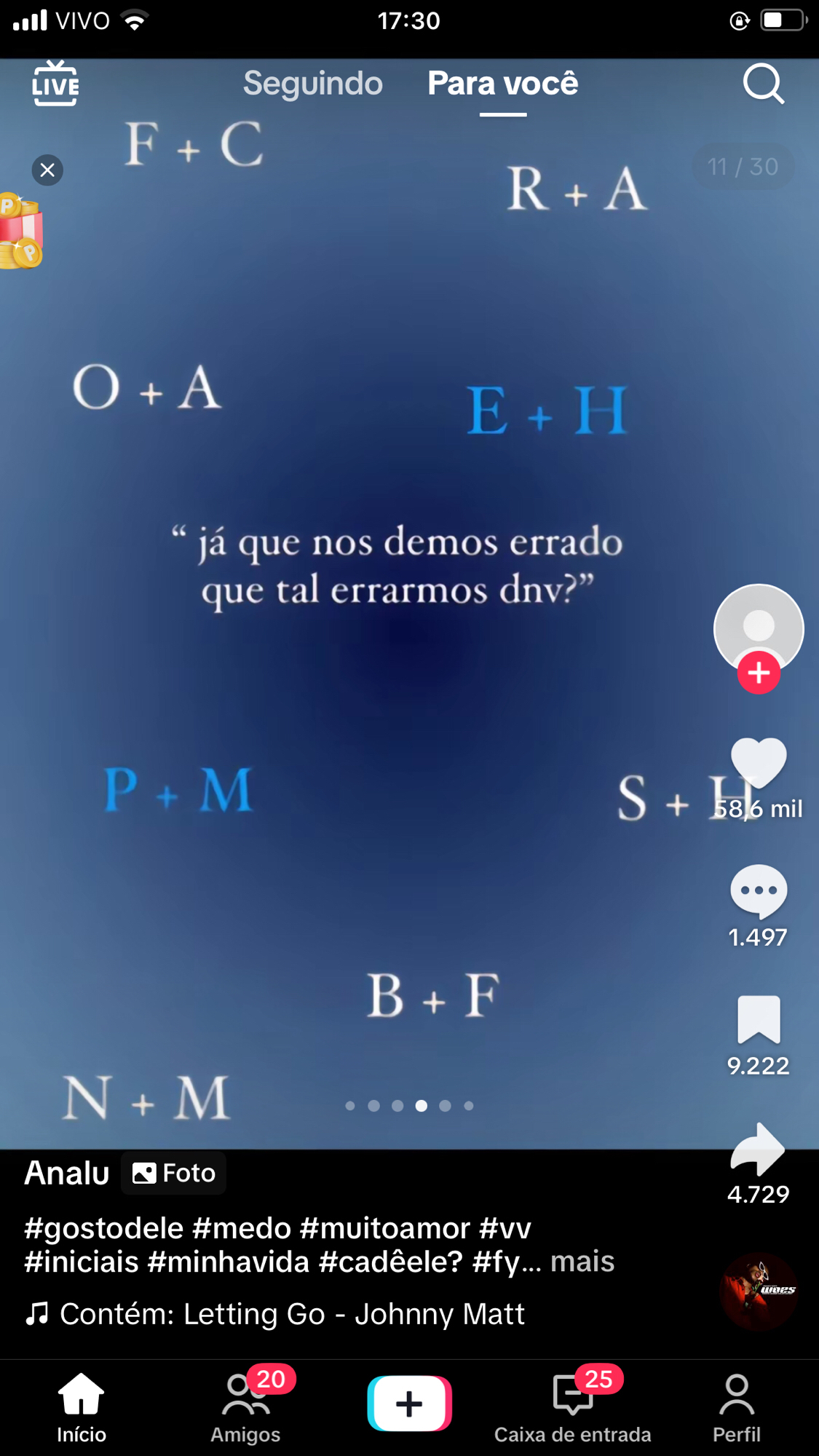Create a new post
The height and width of the screenshot is (1456, 819).
pyautogui.click(x=409, y=1404)
